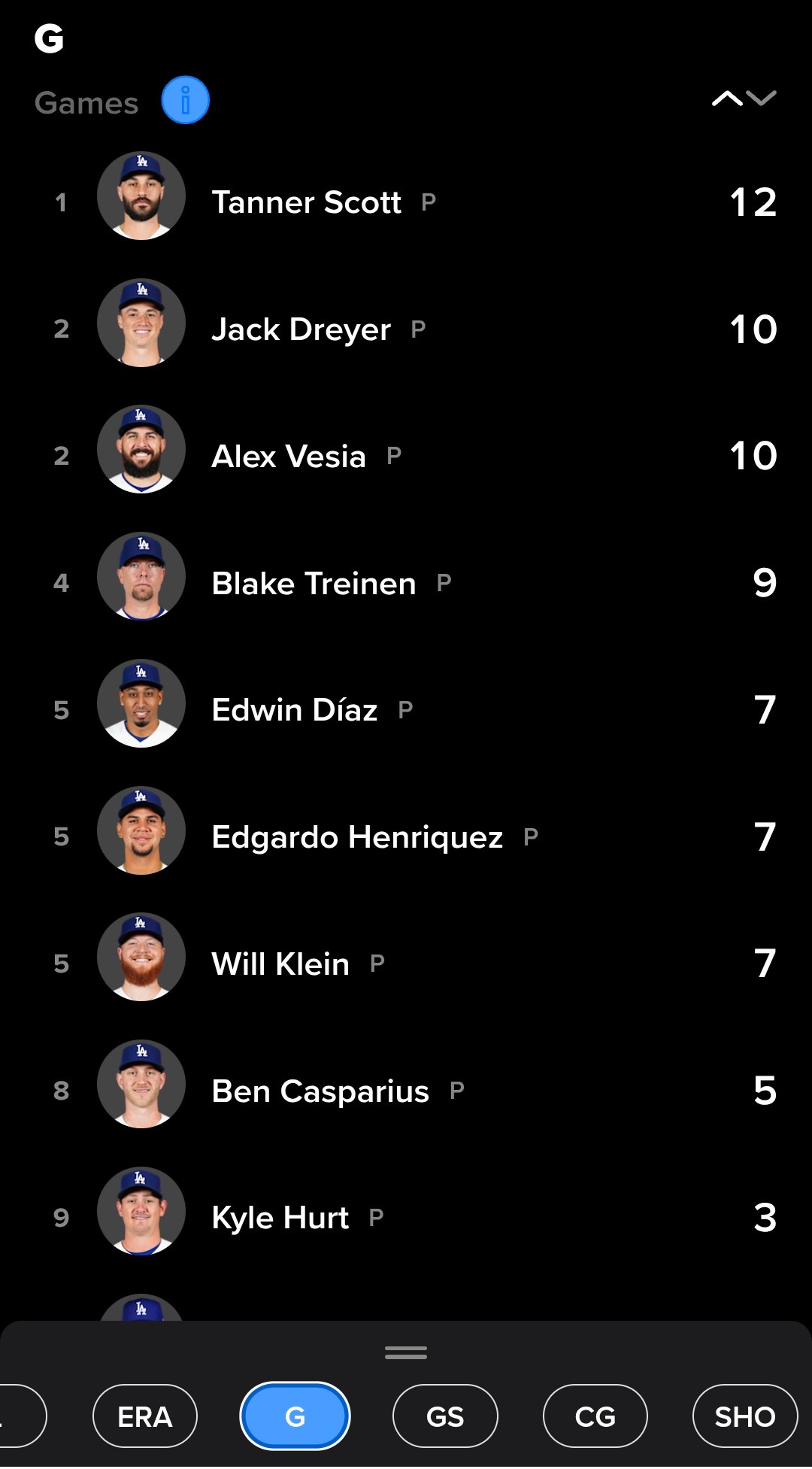The width and height of the screenshot is (812, 1469).
Task: Show Games Started with GS chip
Action: [445, 1416]
